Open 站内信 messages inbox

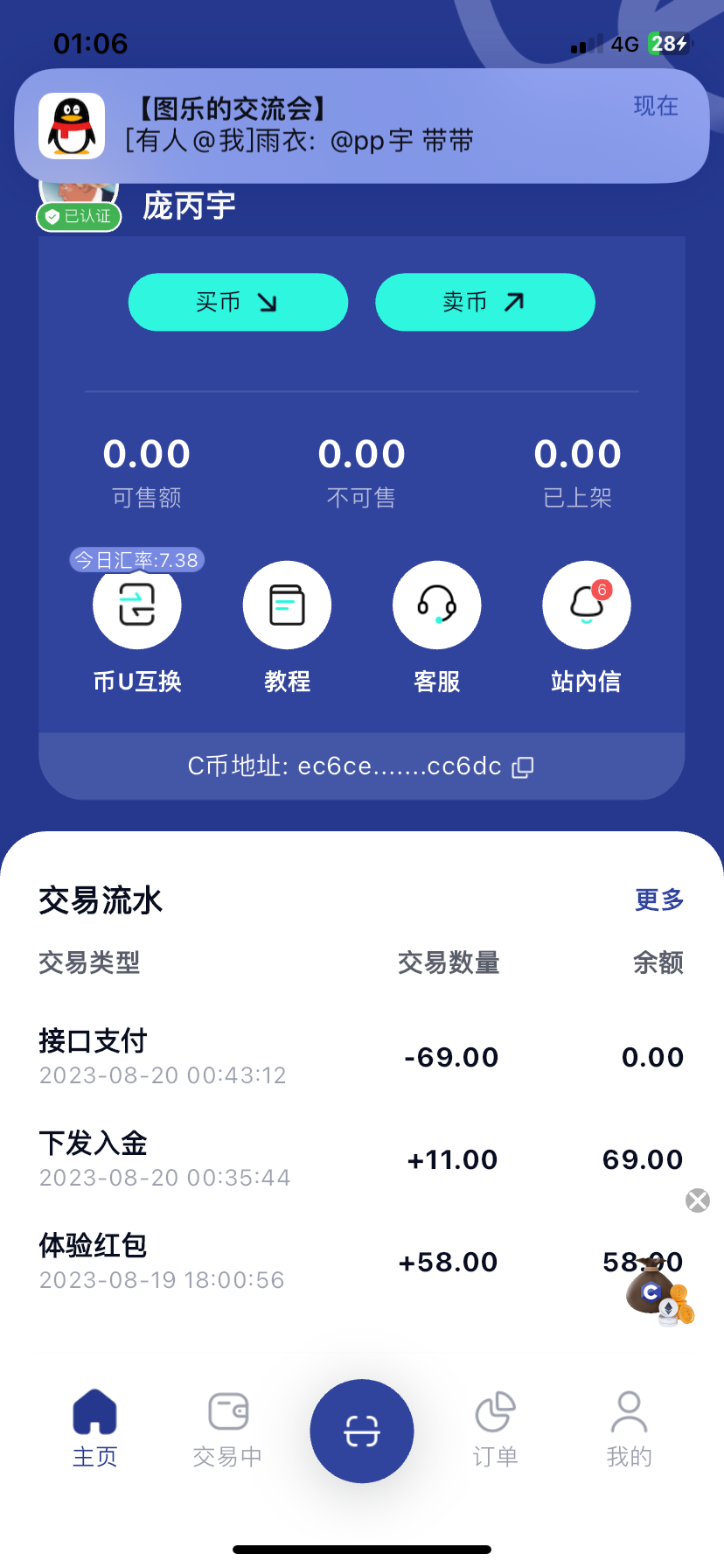[586, 605]
